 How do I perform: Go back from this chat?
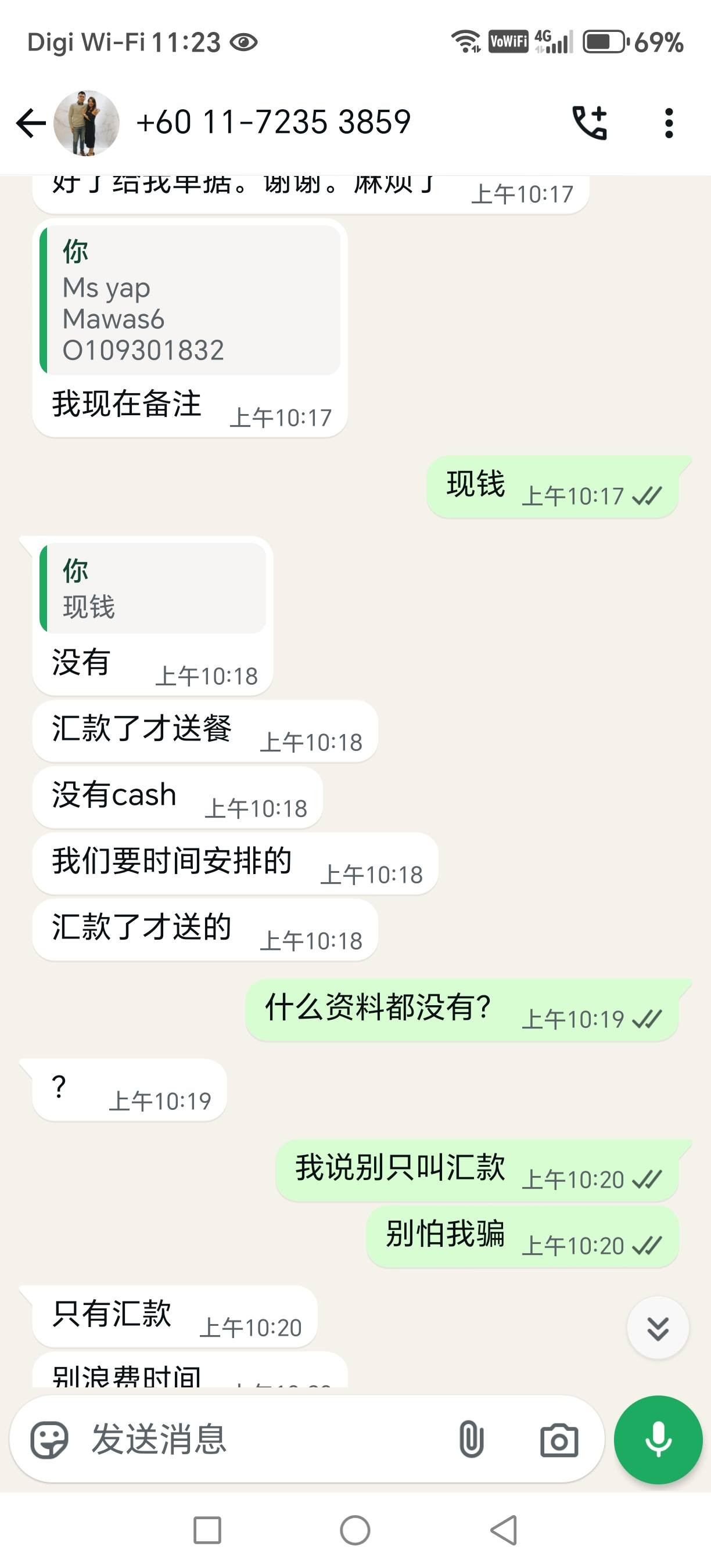tap(30, 123)
